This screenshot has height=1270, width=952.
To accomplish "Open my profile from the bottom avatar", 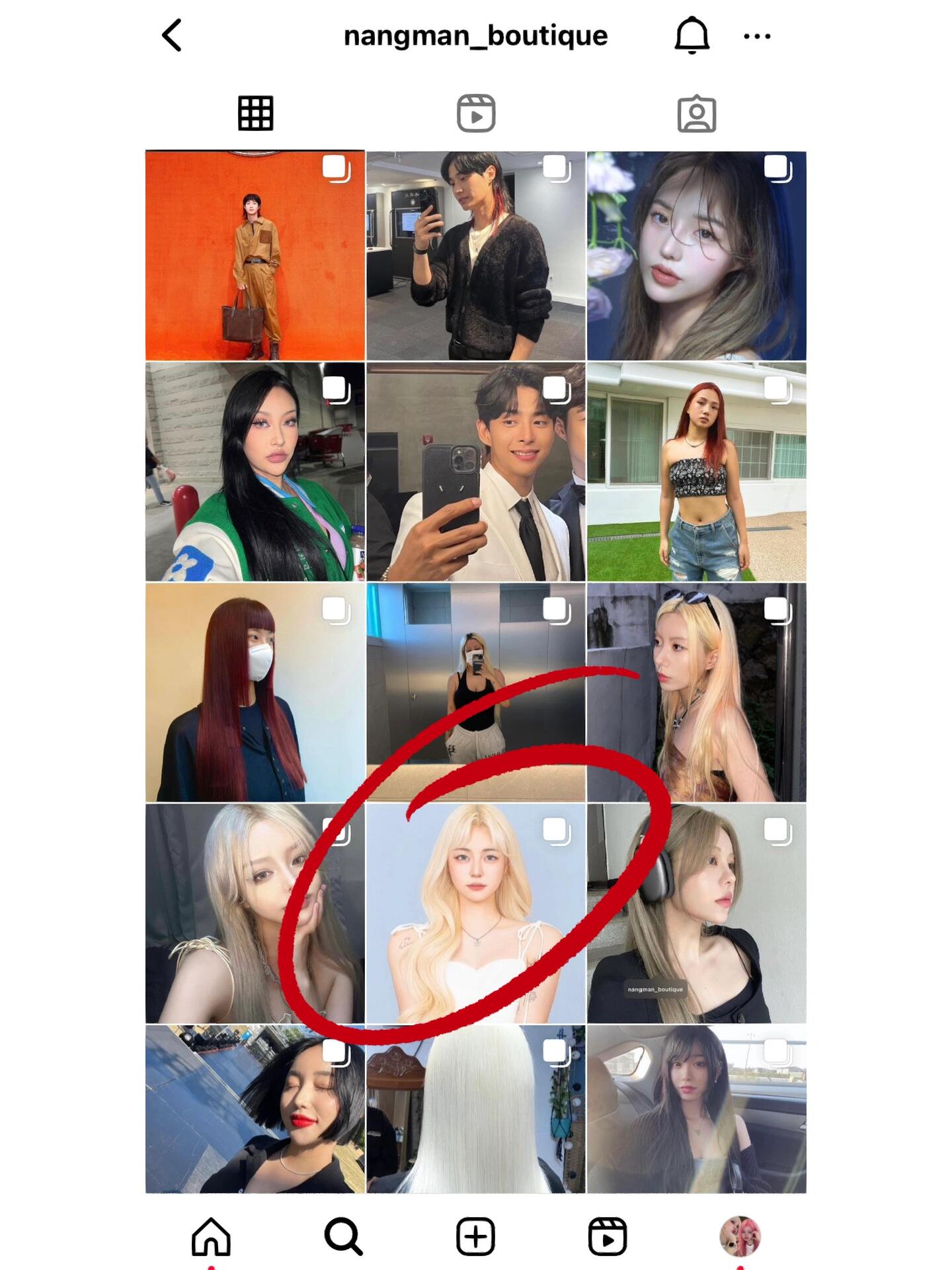I will pyautogui.click(x=740, y=1236).
